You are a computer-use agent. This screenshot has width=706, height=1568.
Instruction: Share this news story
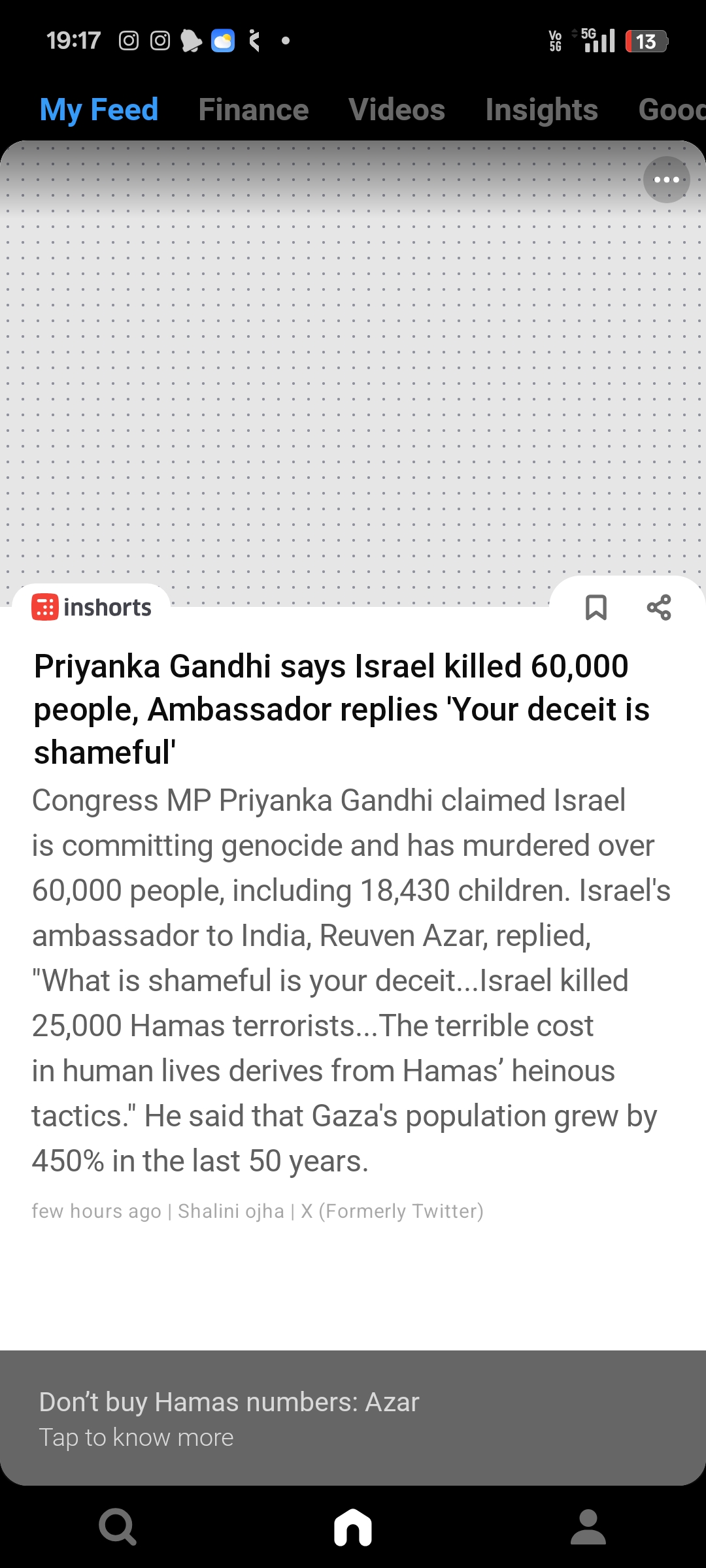pyautogui.click(x=659, y=608)
